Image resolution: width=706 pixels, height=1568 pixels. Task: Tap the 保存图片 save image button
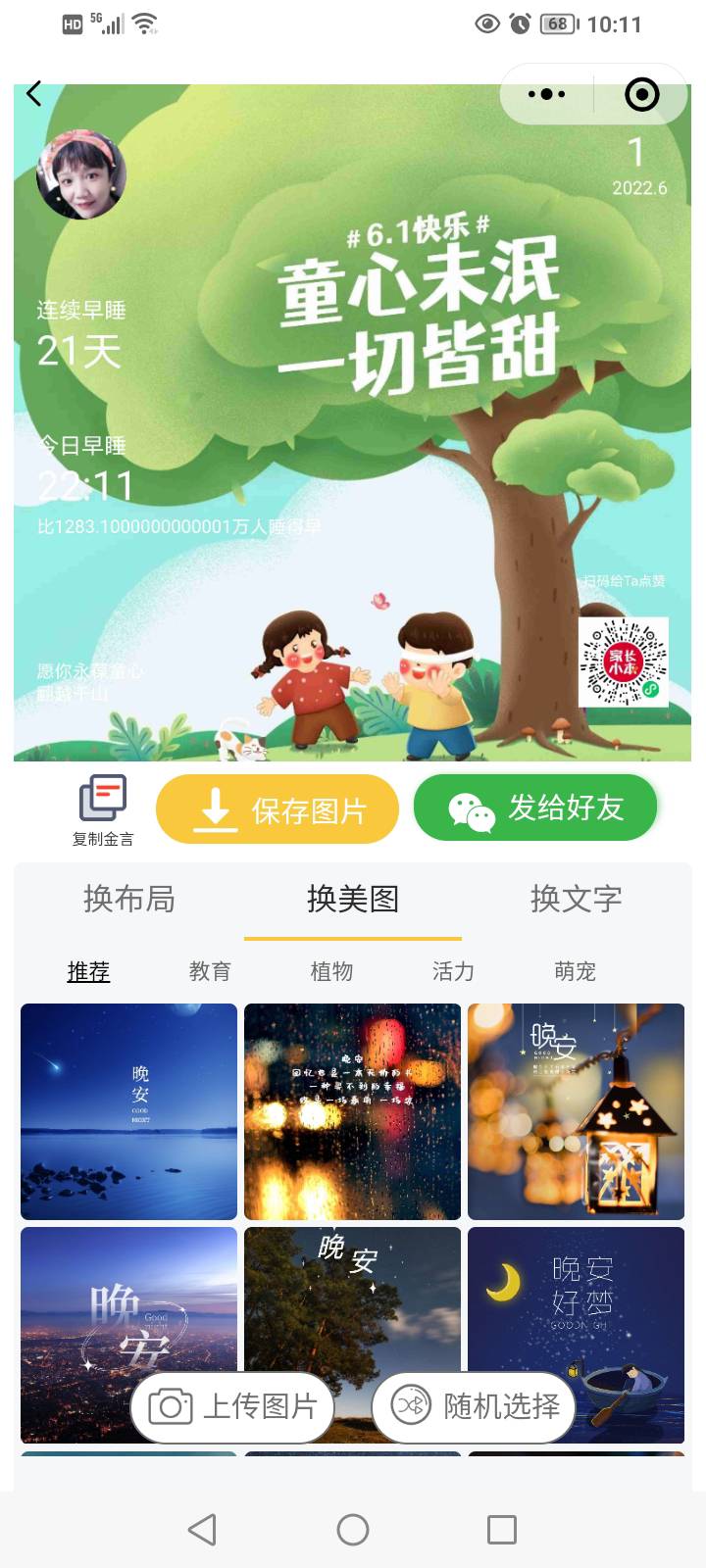click(277, 808)
